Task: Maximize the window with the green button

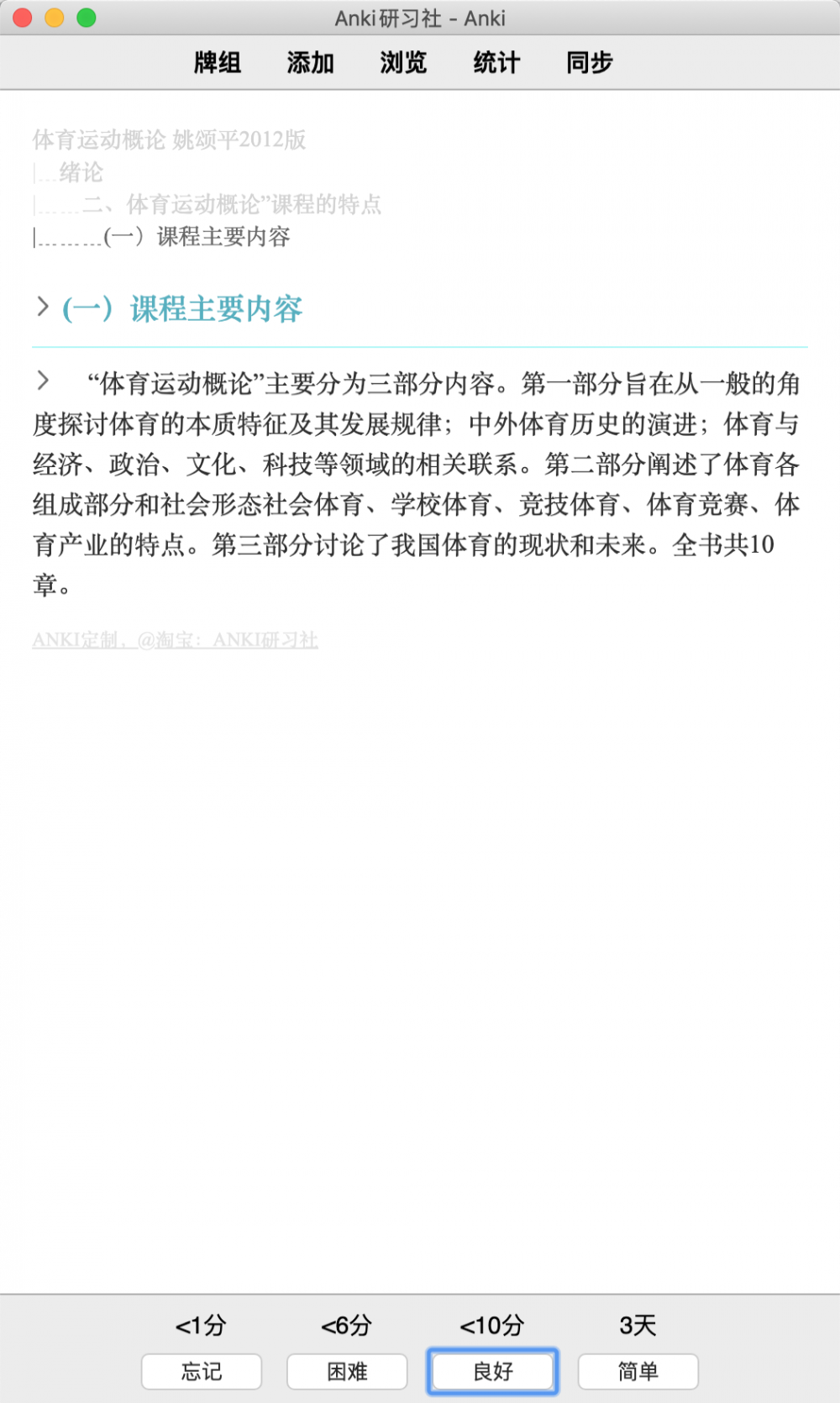Action: click(x=87, y=18)
